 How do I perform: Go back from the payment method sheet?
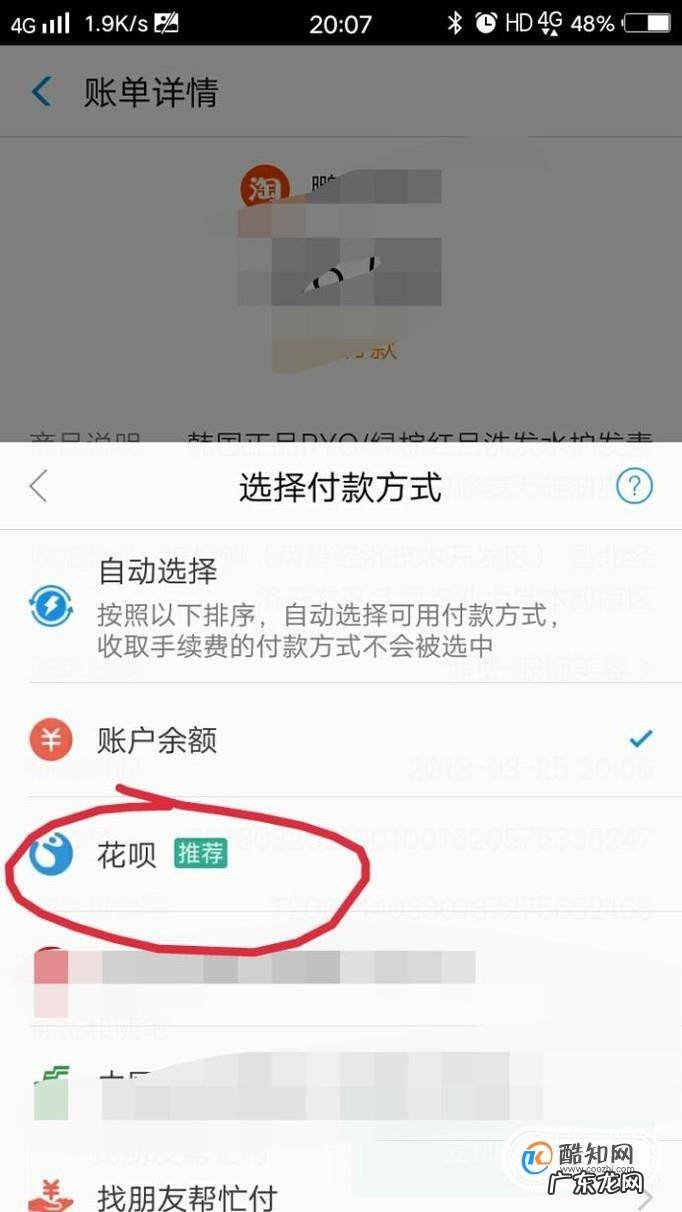(x=38, y=487)
